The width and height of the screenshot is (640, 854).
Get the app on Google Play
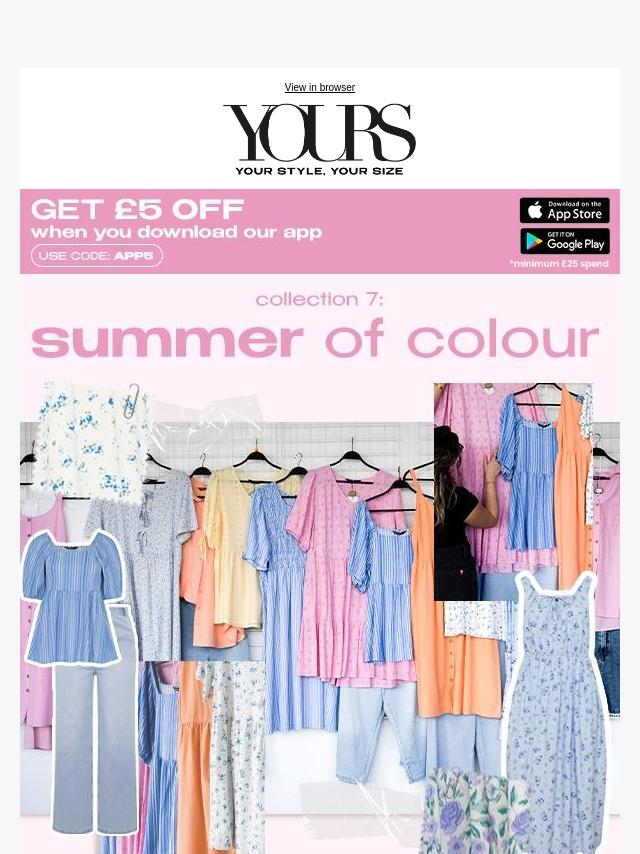564,241
